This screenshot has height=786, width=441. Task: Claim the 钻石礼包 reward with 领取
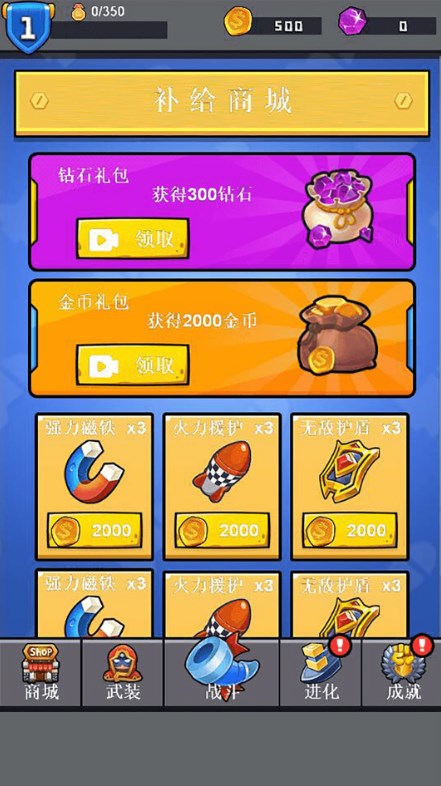tap(133, 239)
